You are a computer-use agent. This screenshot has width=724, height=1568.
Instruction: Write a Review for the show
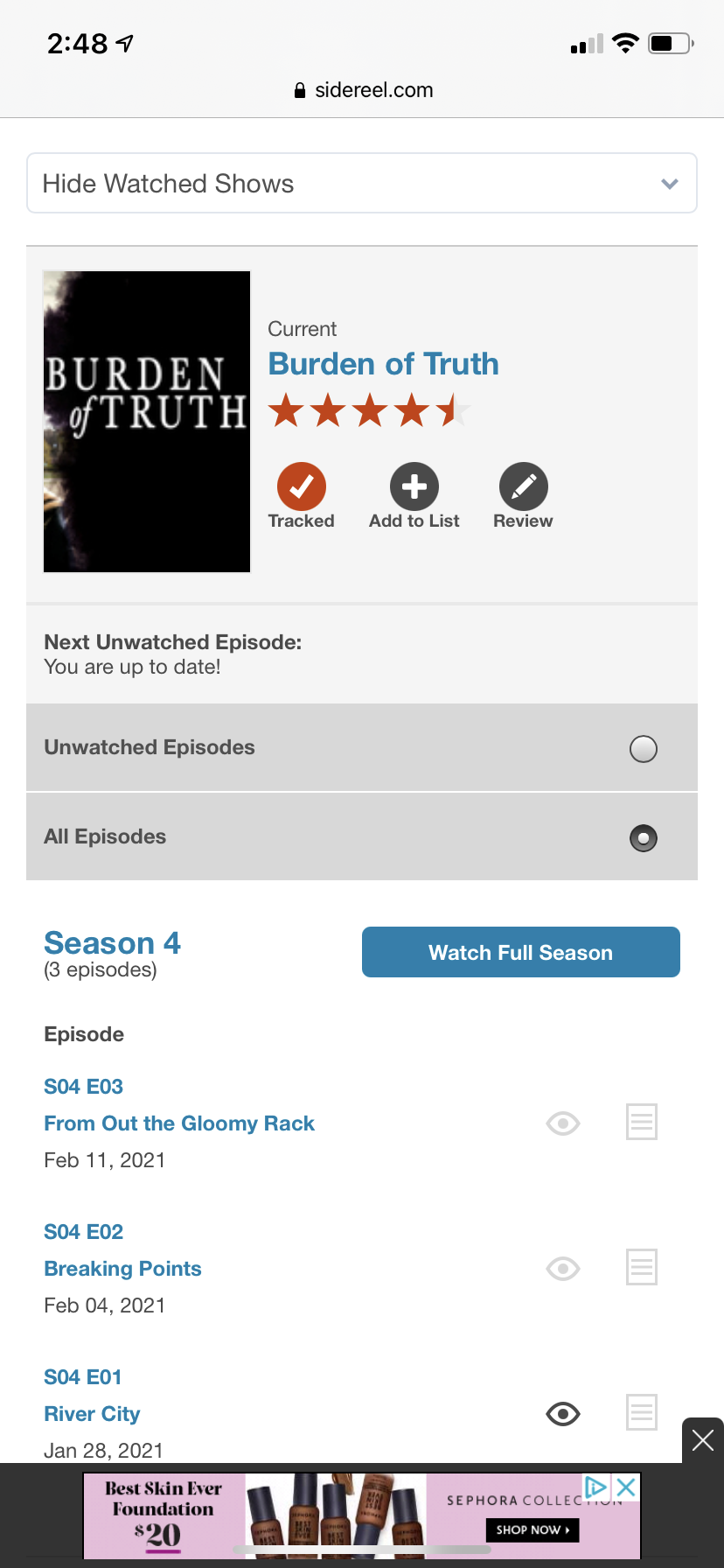pyautogui.click(x=523, y=486)
